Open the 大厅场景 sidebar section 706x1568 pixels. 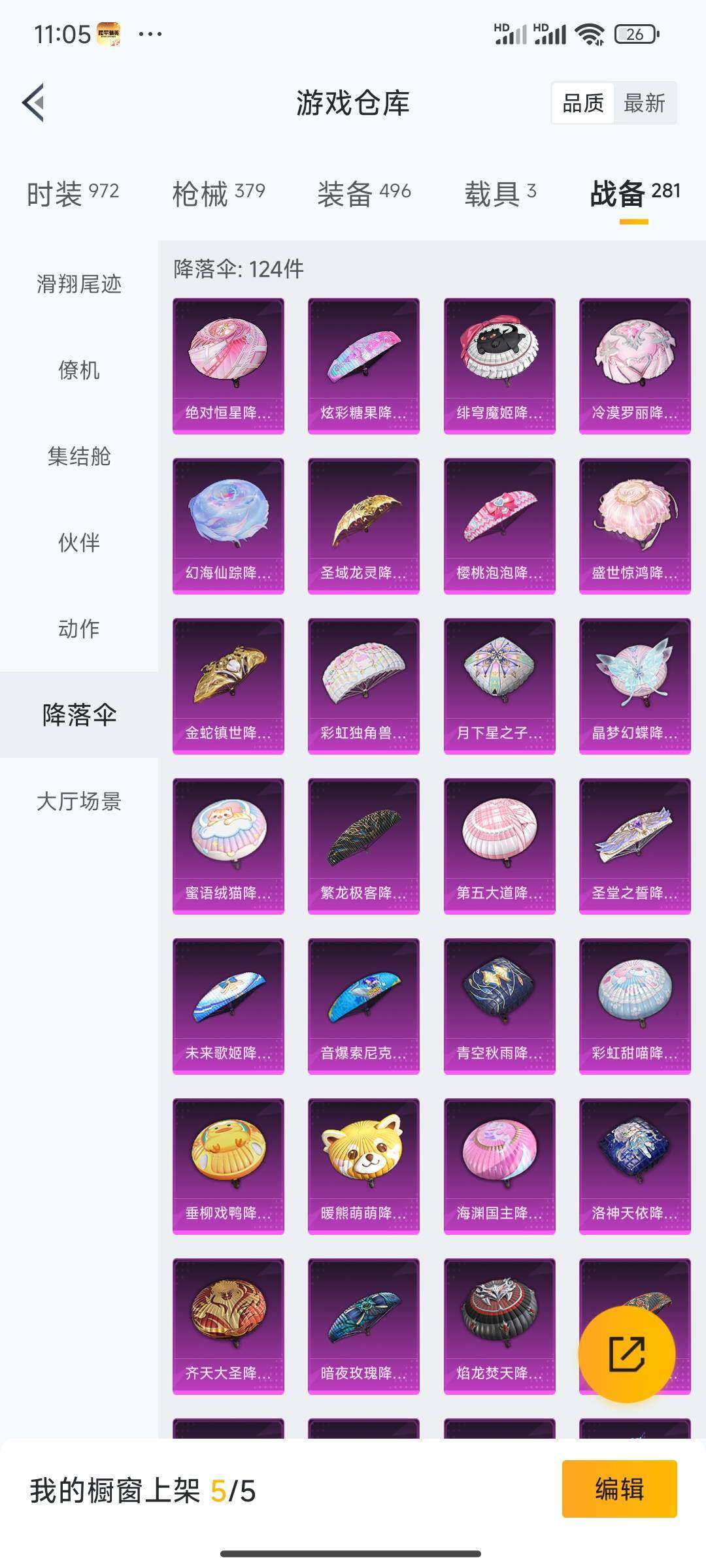[x=78, y=802]
